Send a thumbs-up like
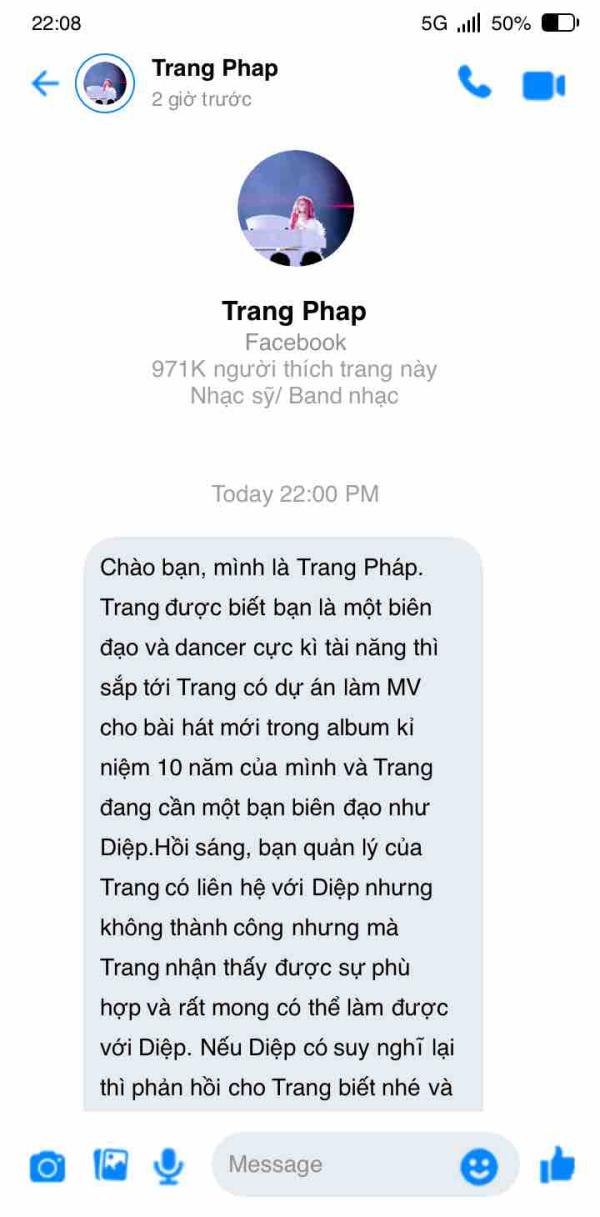This screenshot has width=600, height=1217. tap(557, 1164)
